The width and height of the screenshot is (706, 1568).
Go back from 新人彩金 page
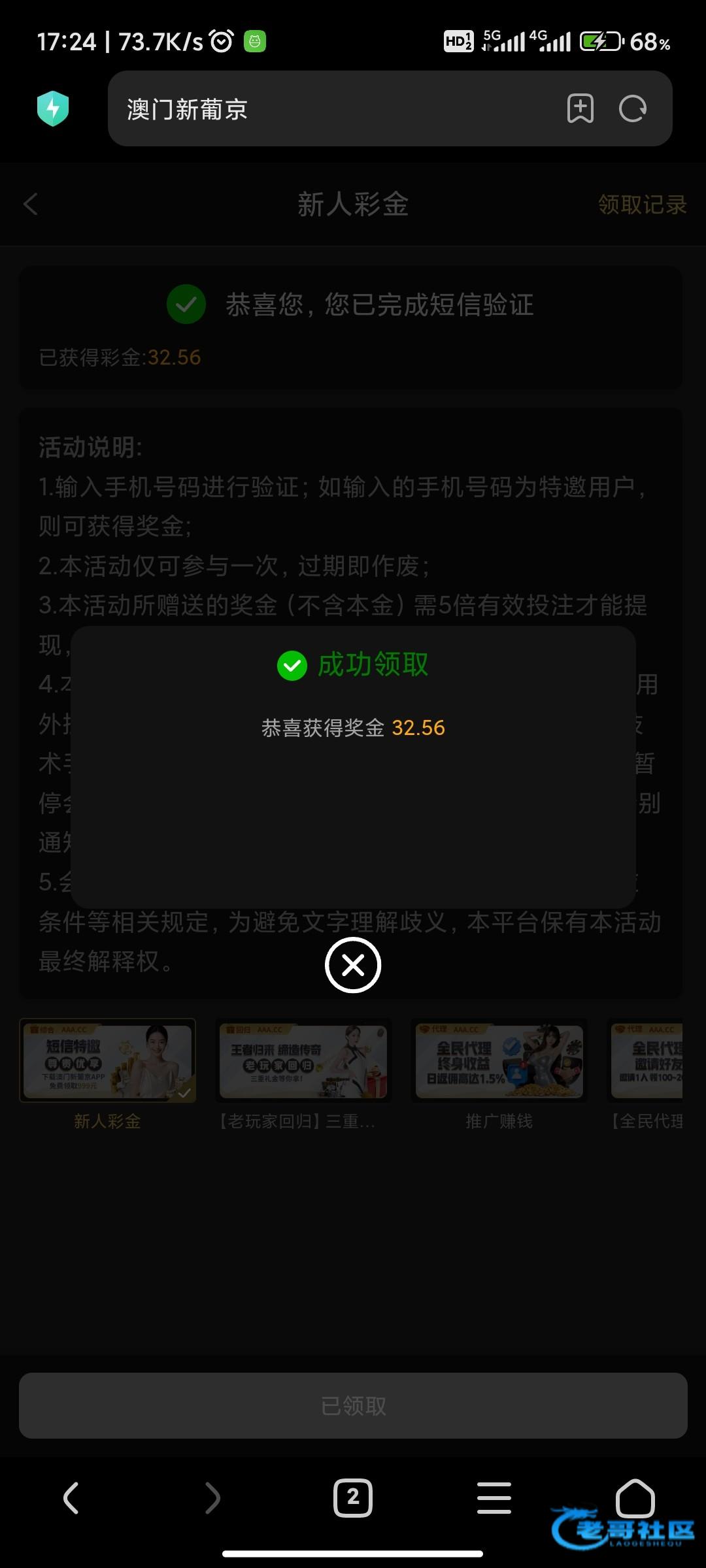31,204
